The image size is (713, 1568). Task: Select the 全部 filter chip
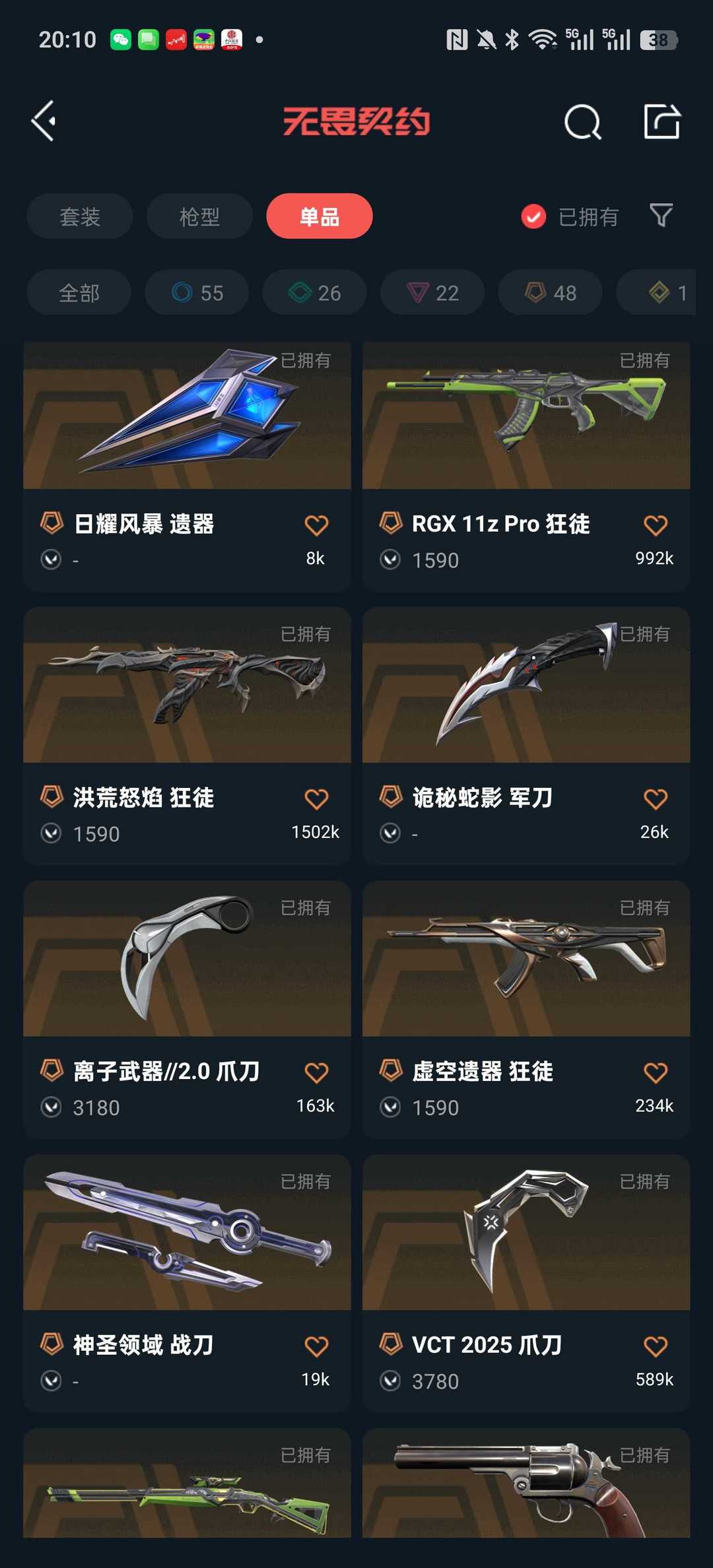tap(79, 292)
